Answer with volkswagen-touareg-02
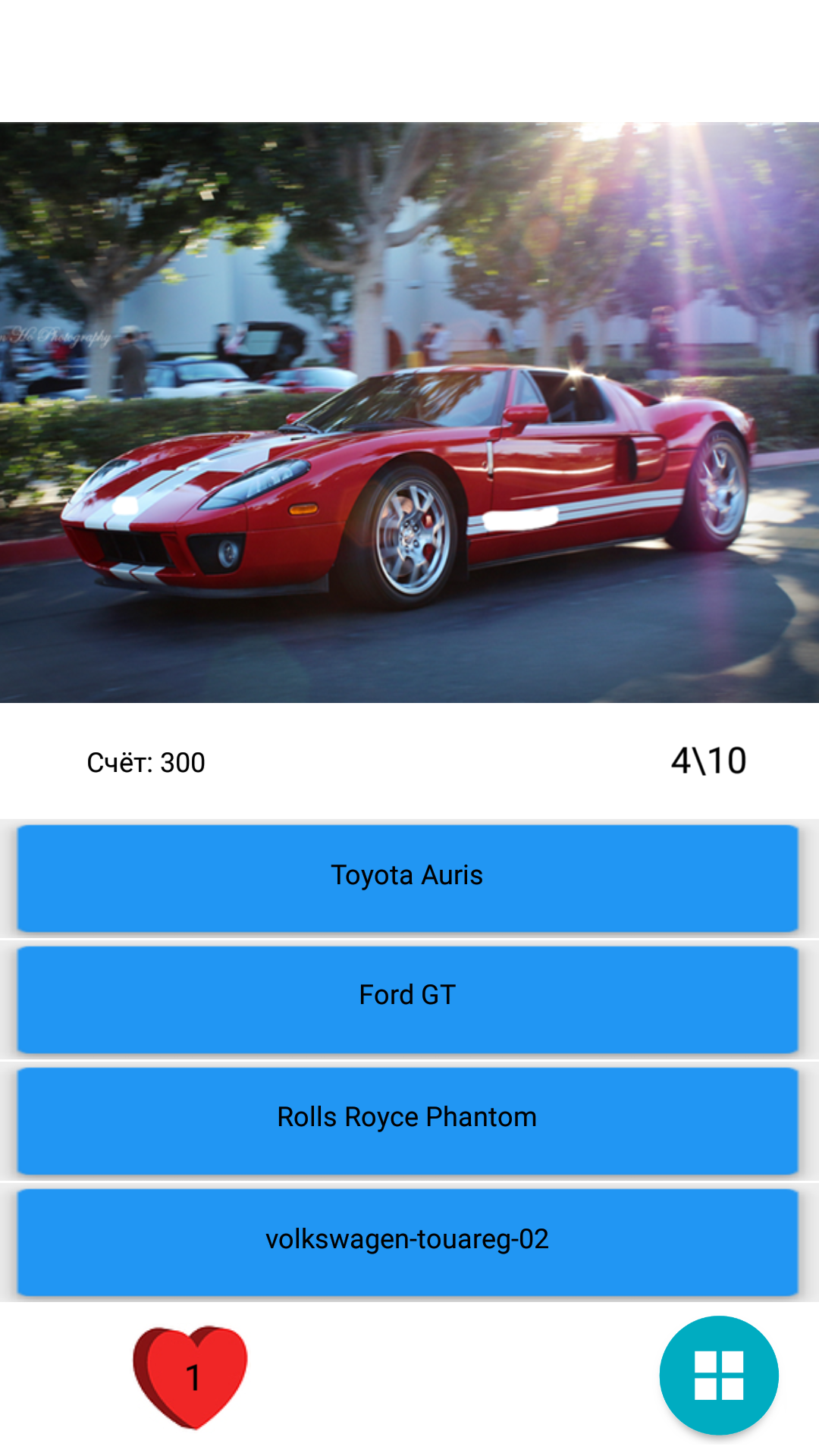 (x=407, y=1241)
